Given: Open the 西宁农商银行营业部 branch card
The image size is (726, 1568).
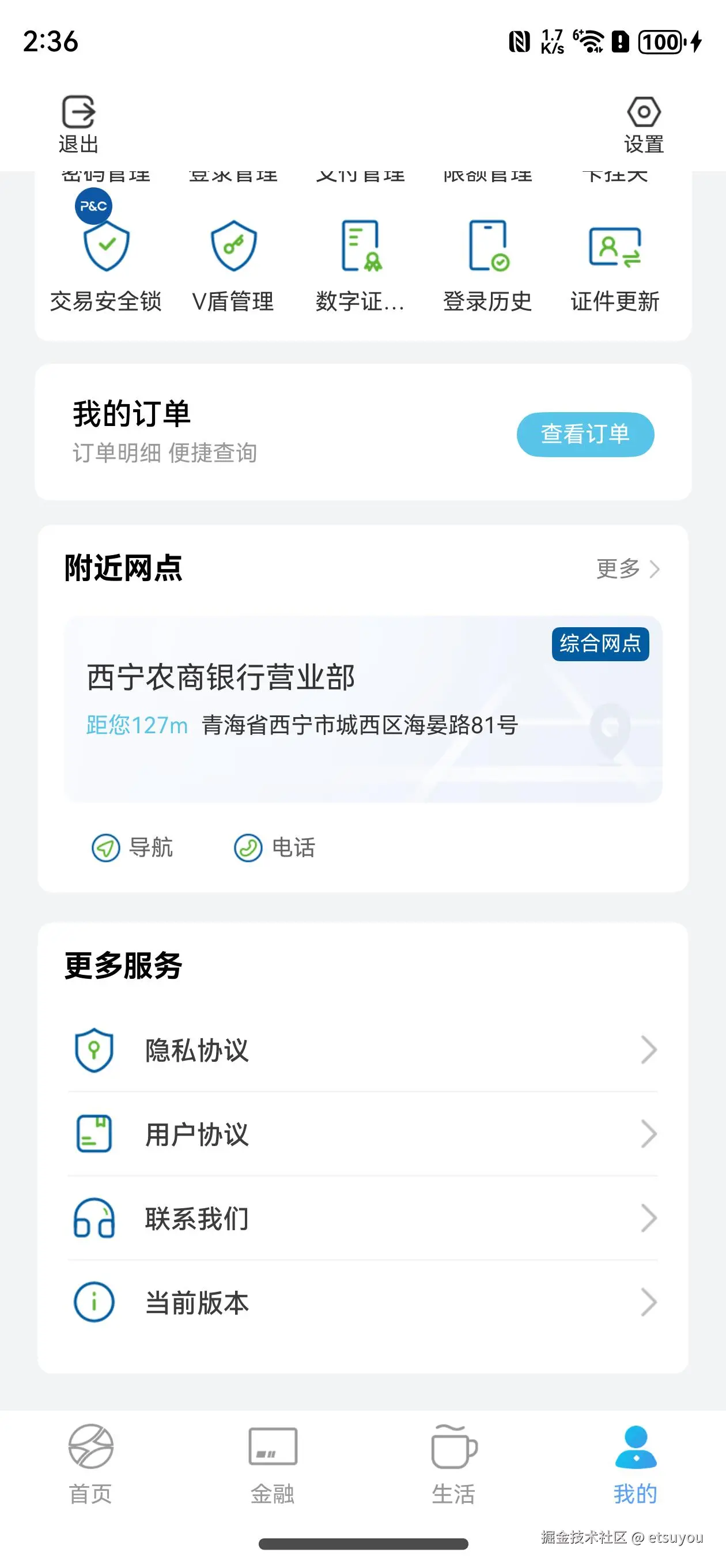Looking at the screenshot, I should [x=362, y=708].
